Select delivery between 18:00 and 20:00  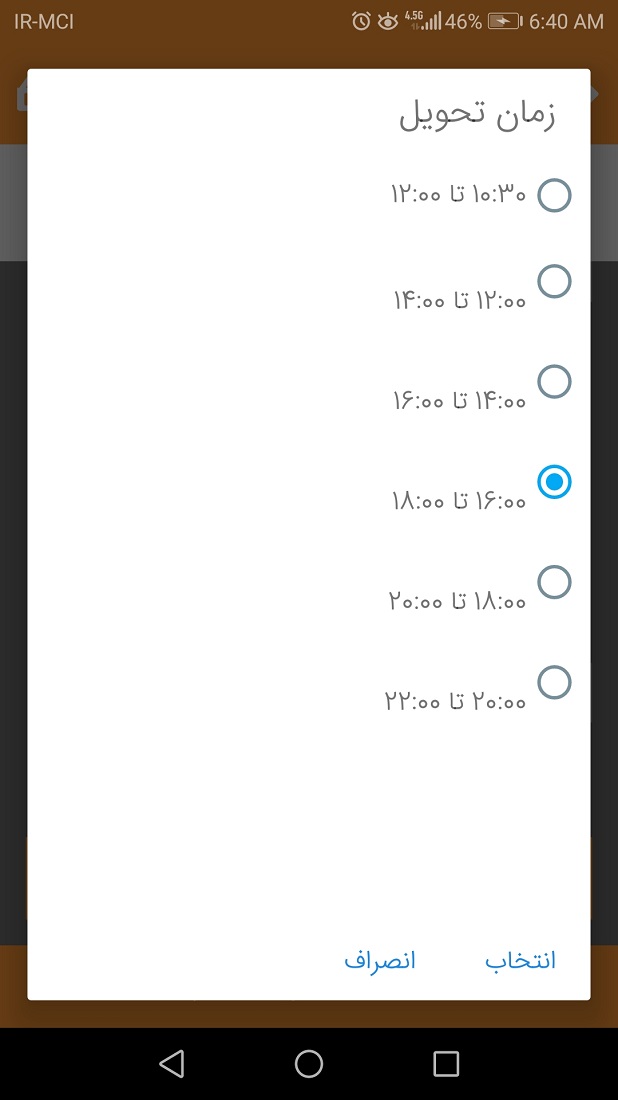tap(554, 582)
